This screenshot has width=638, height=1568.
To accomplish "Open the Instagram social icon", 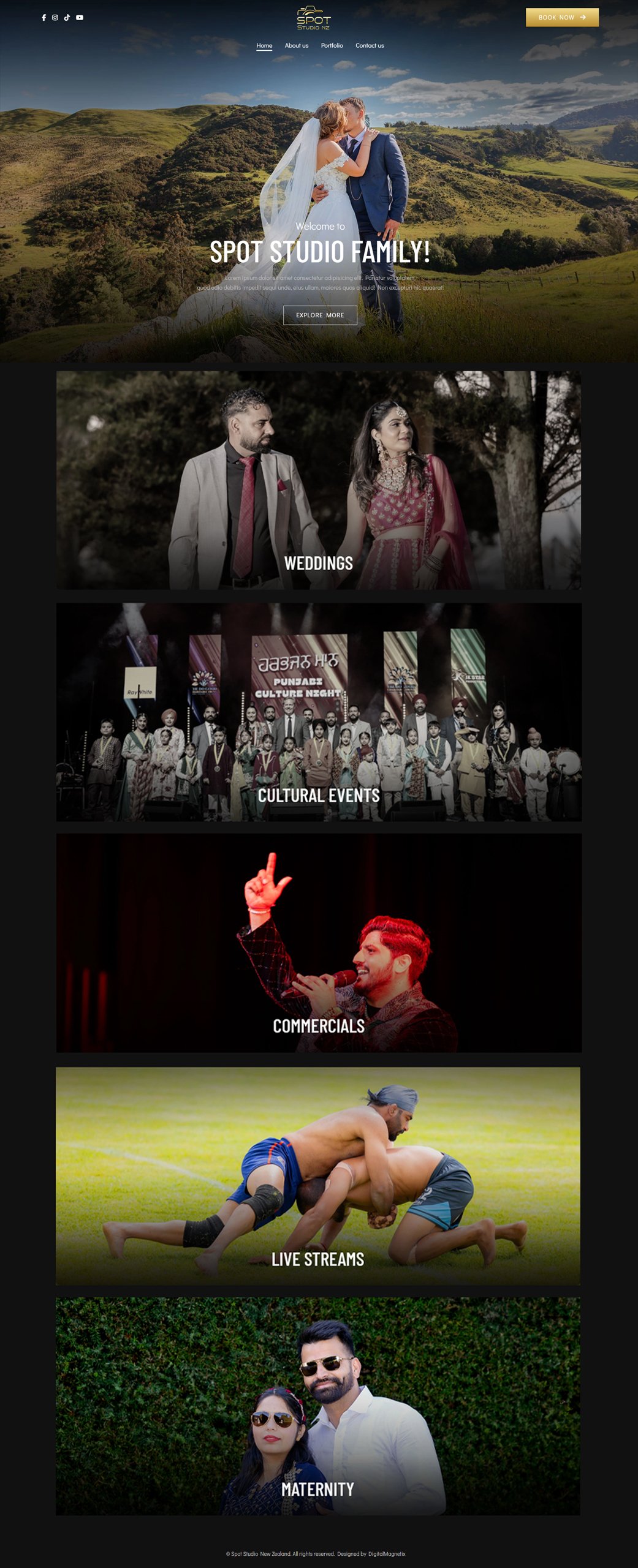I will 55,18.
